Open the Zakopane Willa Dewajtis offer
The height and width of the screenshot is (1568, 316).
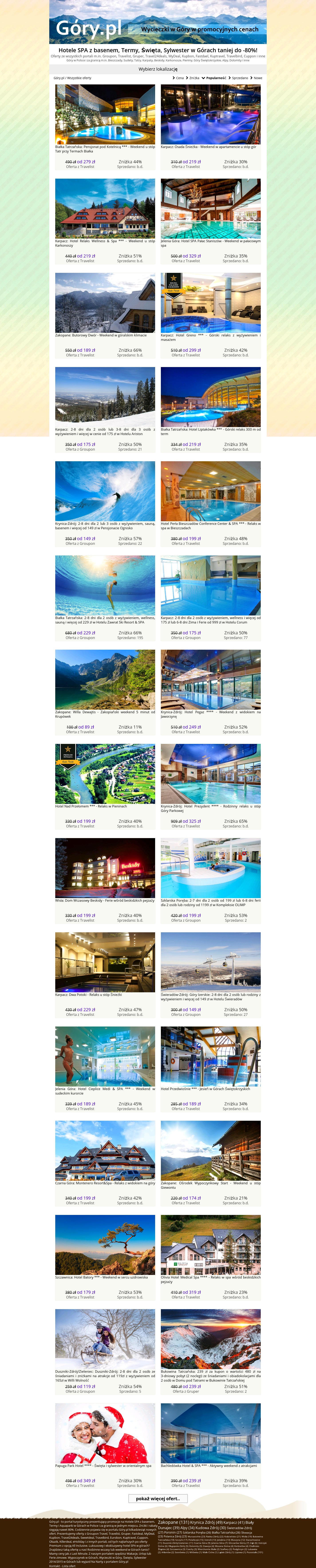point(105,679)
